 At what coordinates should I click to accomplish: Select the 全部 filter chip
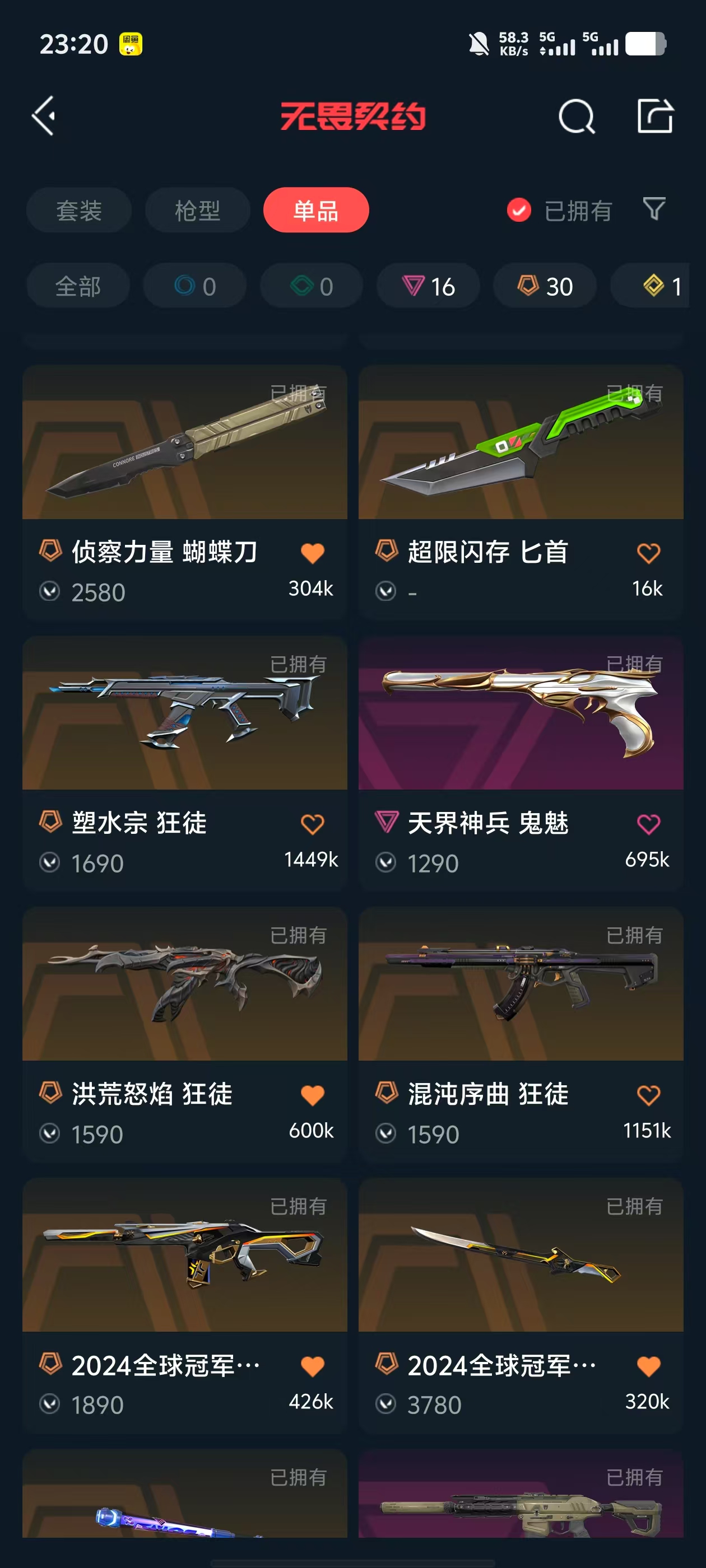tap(78, 286)
